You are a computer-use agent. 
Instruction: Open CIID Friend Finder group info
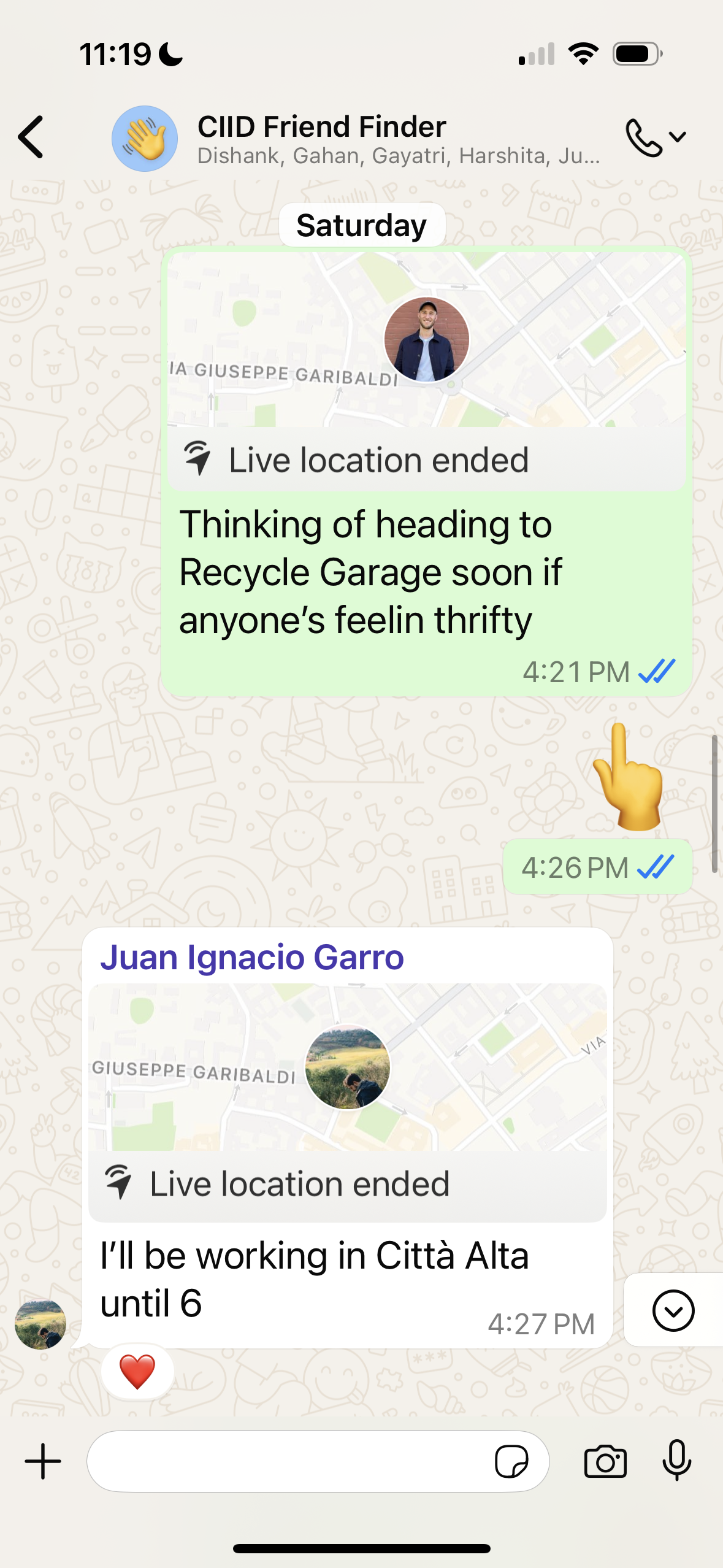point(321,139)
